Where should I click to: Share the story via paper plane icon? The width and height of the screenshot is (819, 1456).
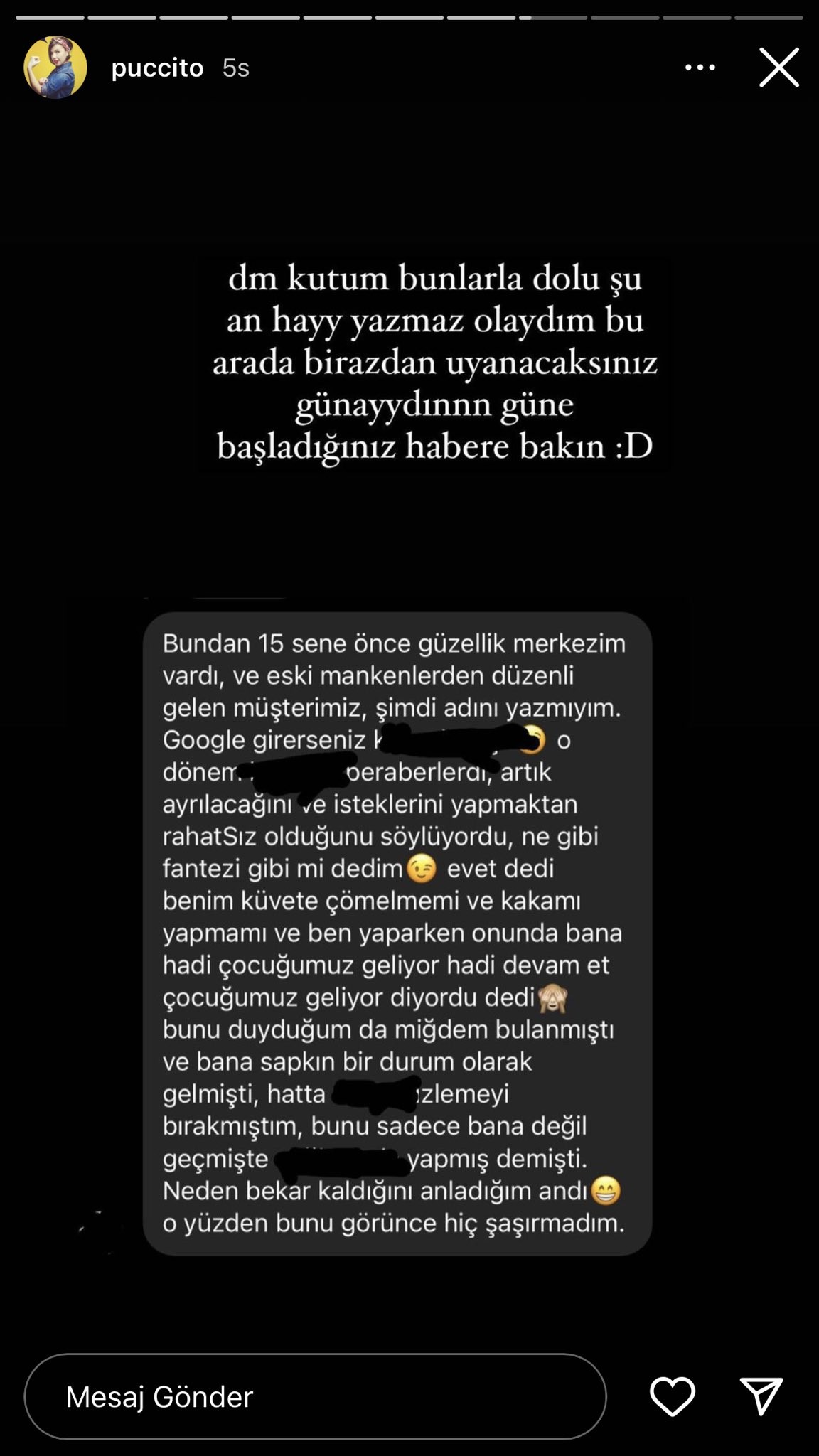761,1396
